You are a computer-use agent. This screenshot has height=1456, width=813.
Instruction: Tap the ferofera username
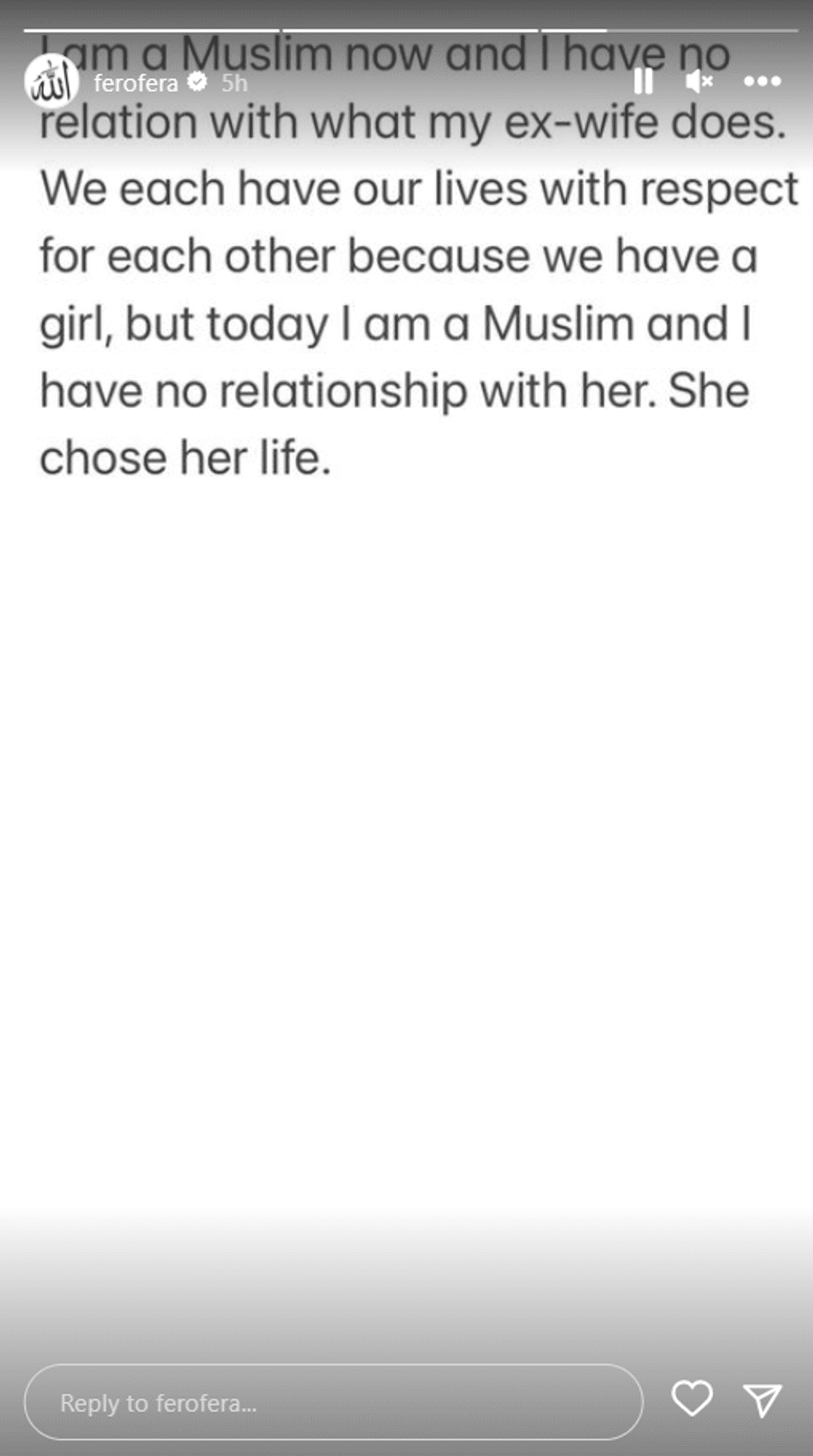coord(135,83)
